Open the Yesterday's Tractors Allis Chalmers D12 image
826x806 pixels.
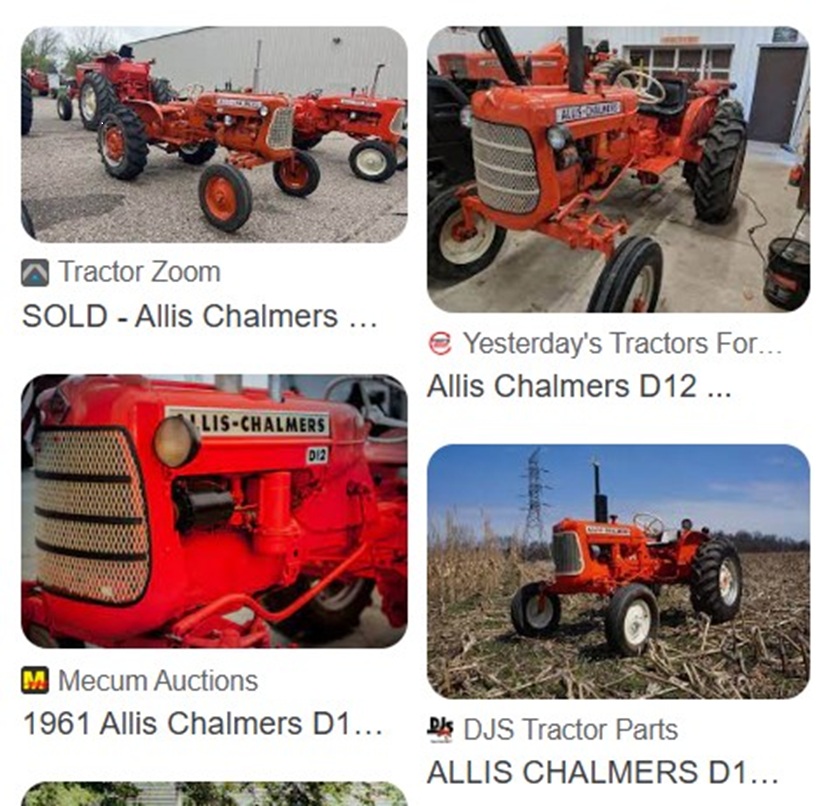point(618,169)
